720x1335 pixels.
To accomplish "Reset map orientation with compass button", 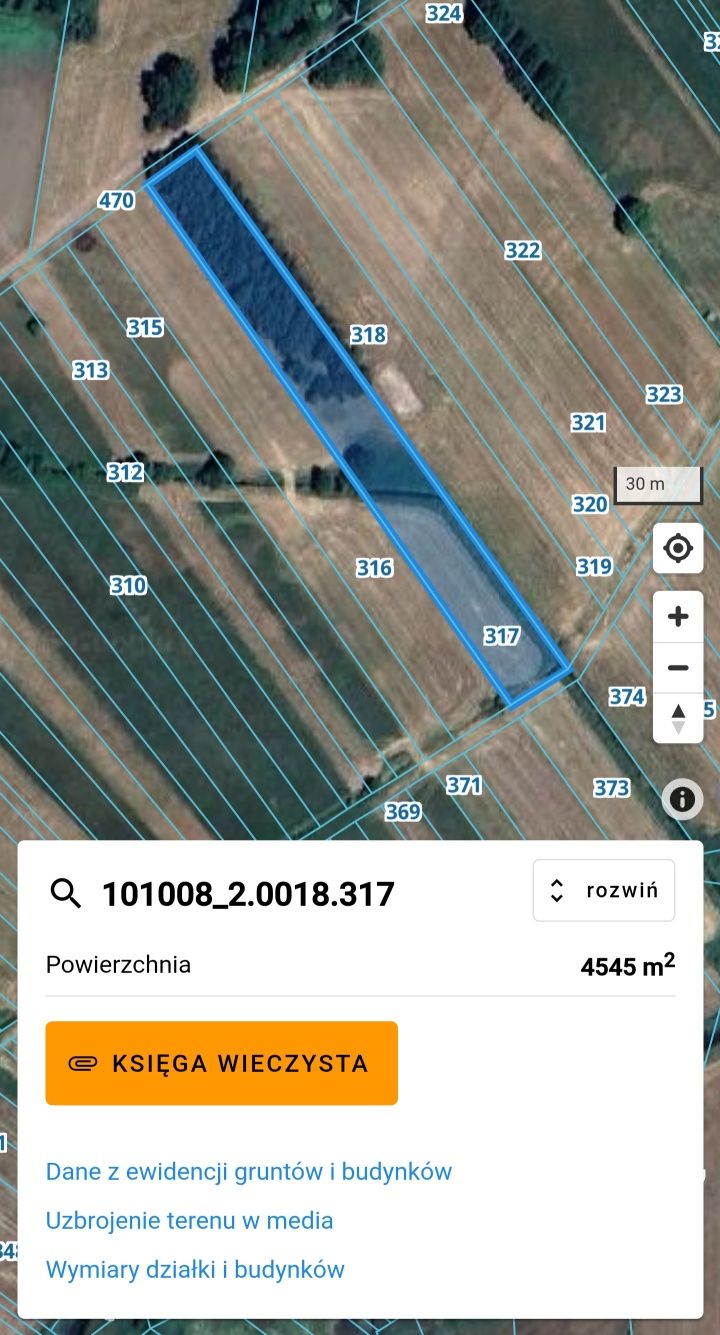I will click(x=678, y=718).
